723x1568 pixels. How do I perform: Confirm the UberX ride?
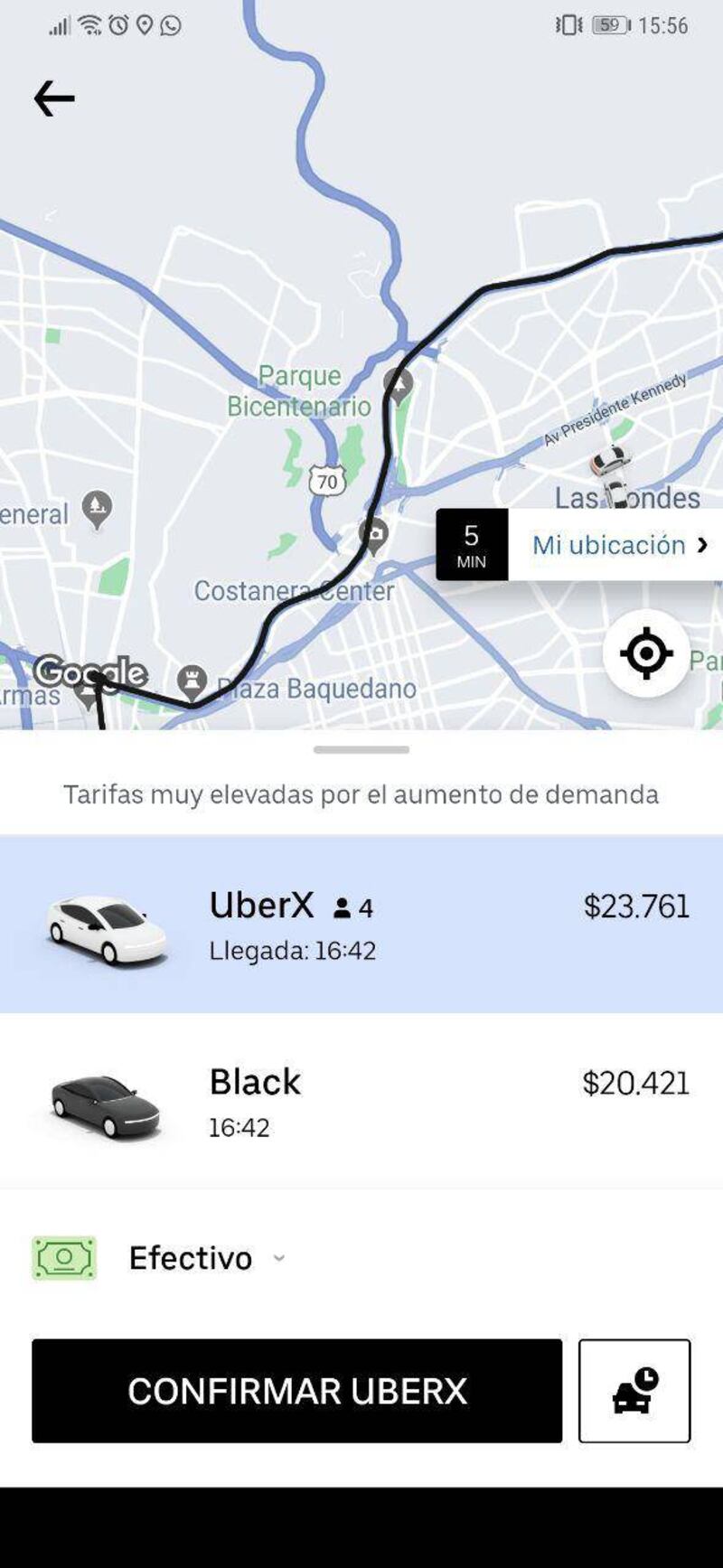[296, 1391]
